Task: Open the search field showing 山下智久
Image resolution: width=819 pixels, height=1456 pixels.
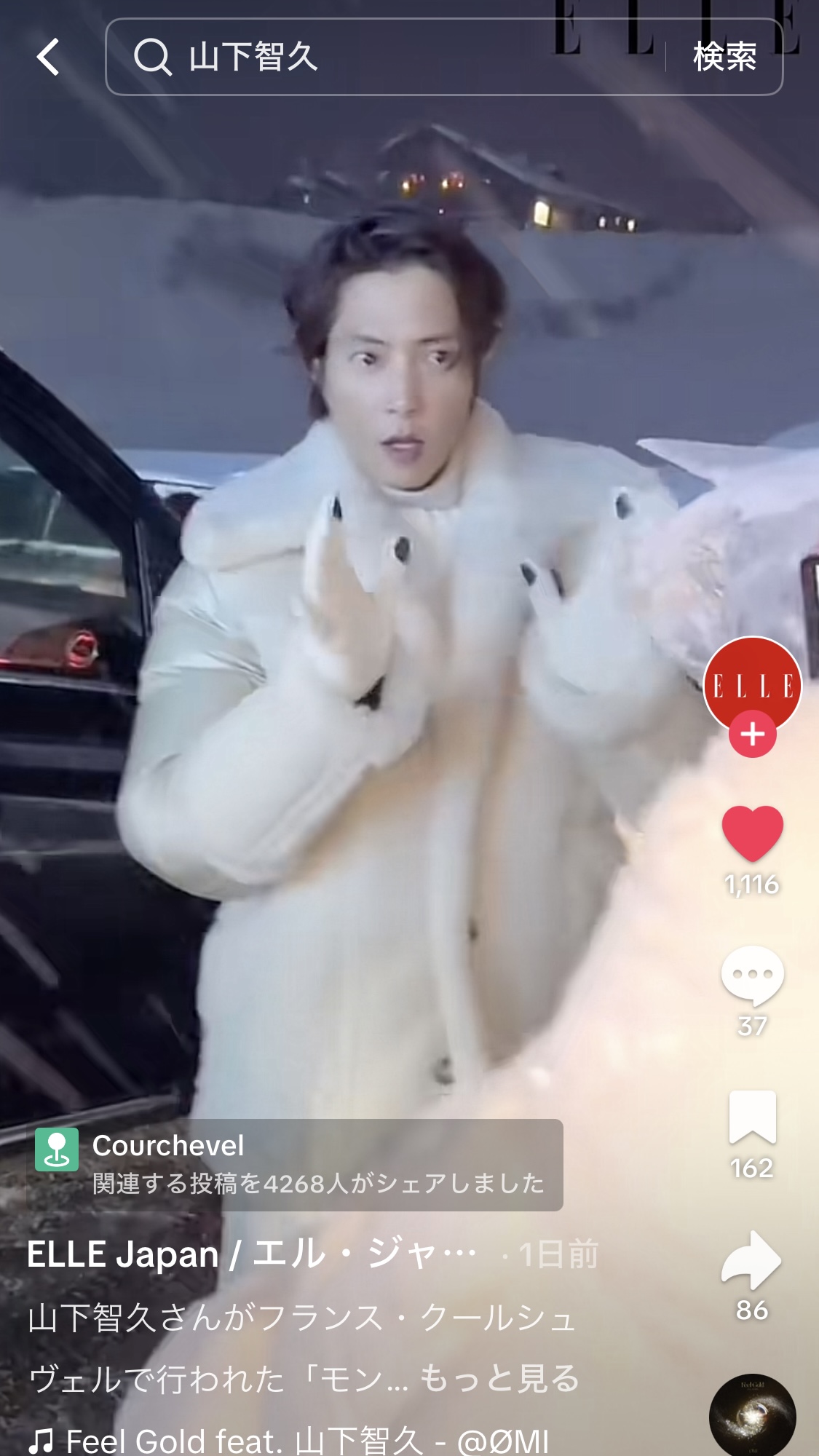Action: coord(386,57)
